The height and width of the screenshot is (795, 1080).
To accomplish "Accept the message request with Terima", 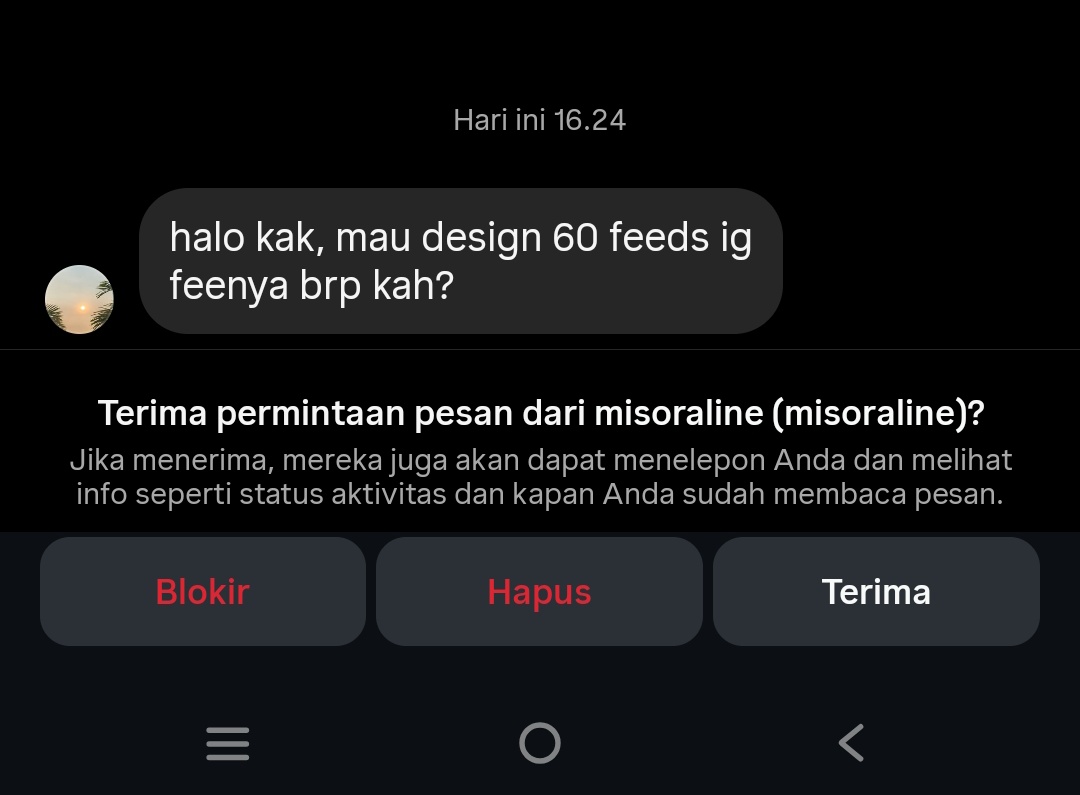I will pyautogui.click(x=876, y=591).
